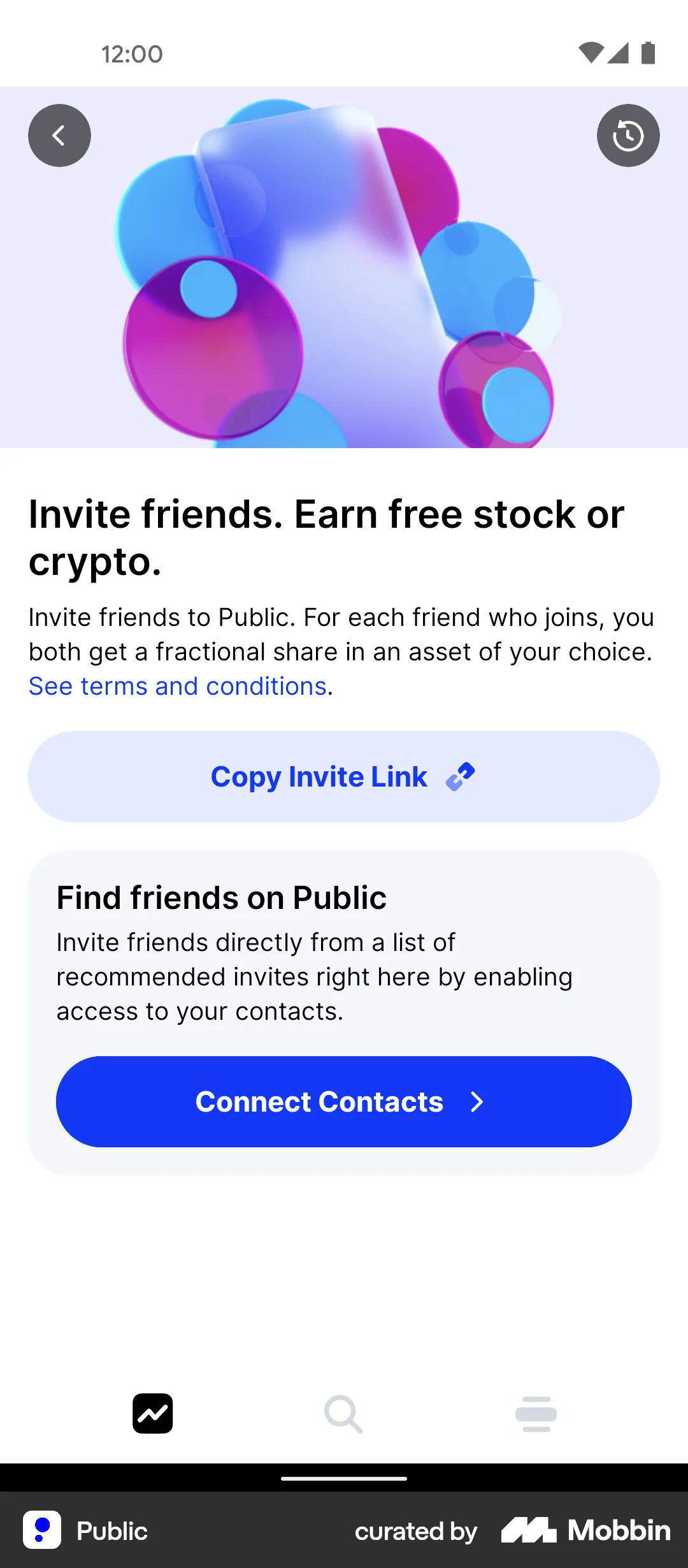Tap the chevron inside Connect Contacts button
This screenshot has height=1568, width=688.
click(478, 1102)
